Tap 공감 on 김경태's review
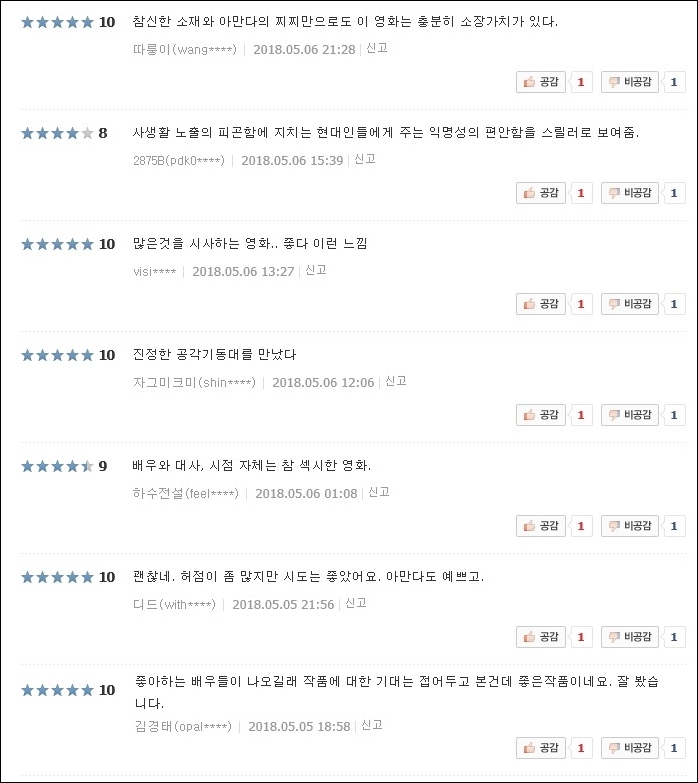 coord(541,748)
